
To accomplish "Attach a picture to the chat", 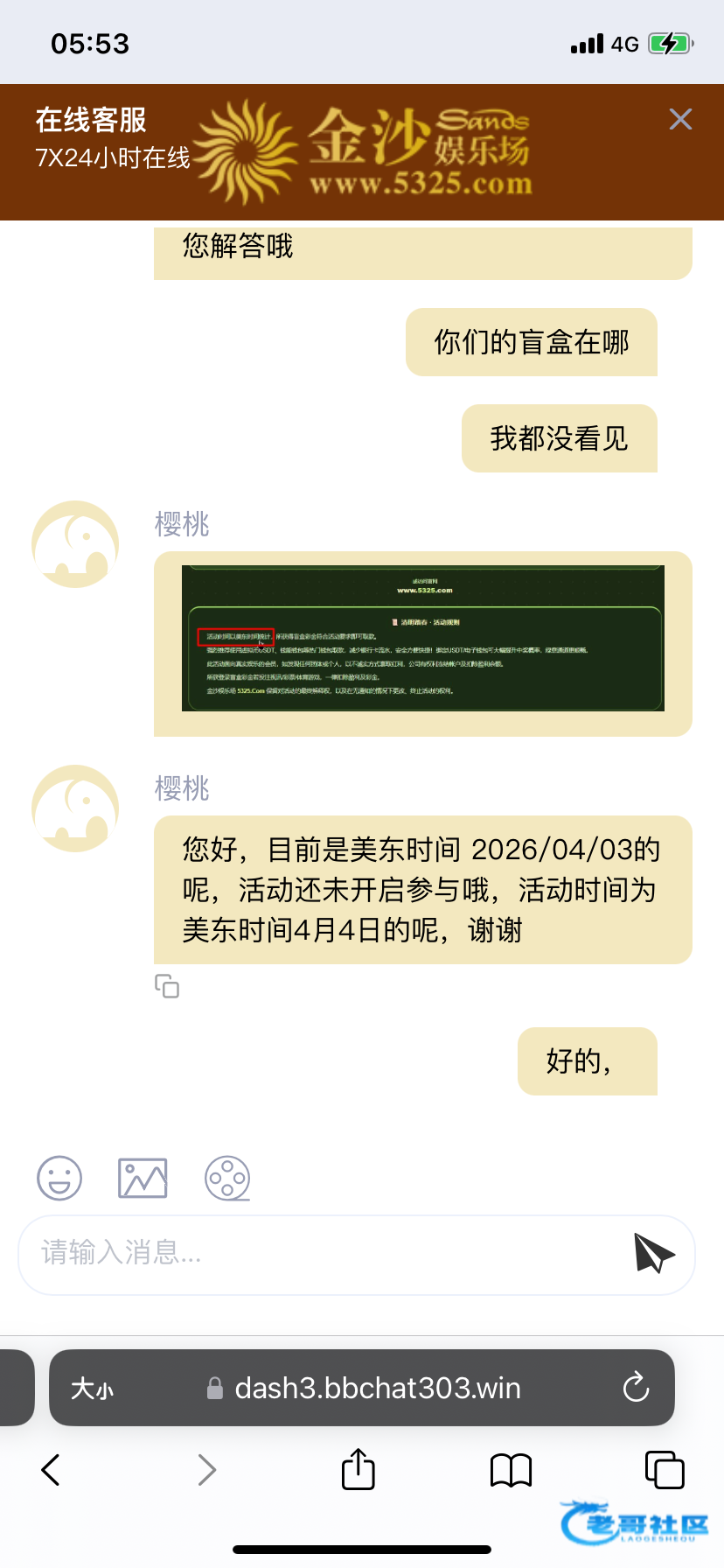I will (x=143, y=1178).
